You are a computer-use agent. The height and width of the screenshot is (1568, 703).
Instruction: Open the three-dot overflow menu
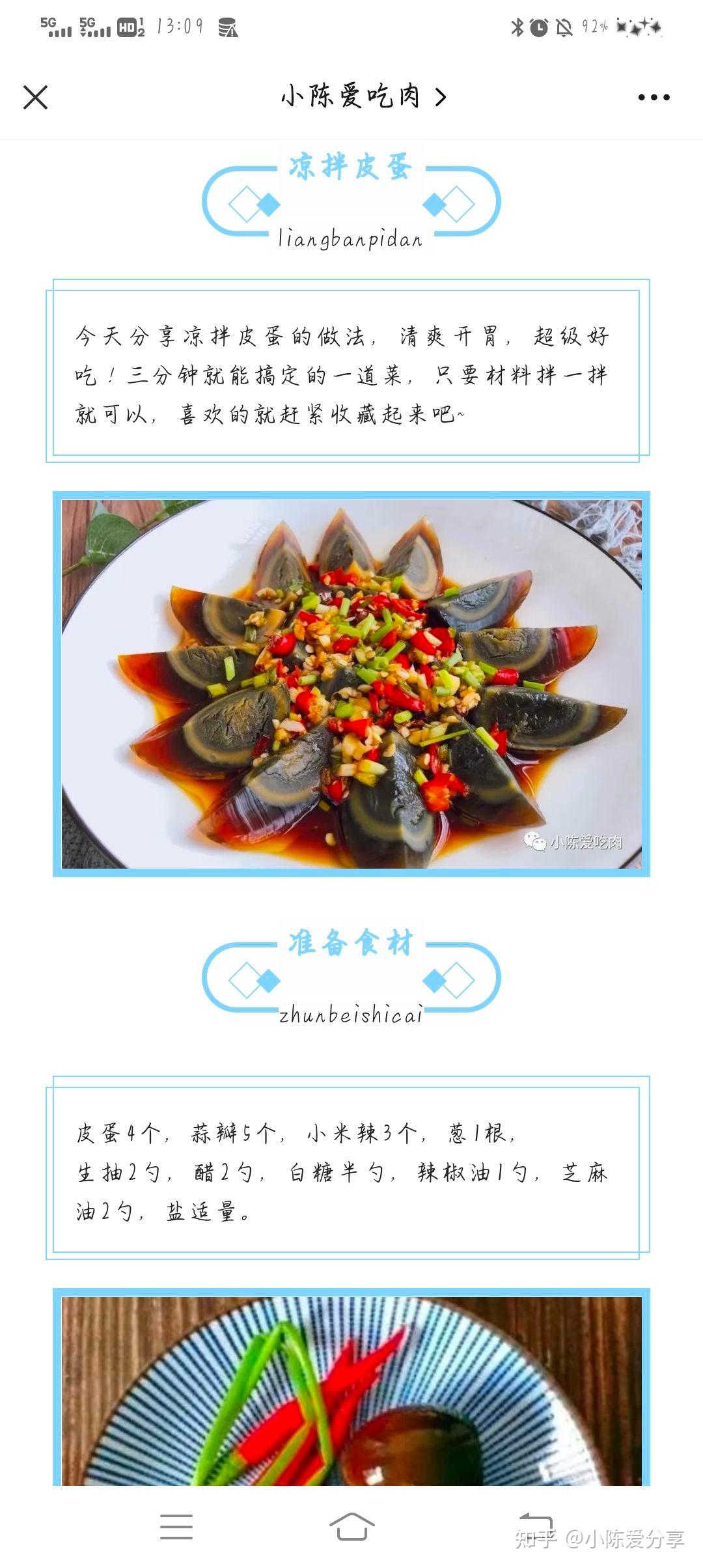654,98
